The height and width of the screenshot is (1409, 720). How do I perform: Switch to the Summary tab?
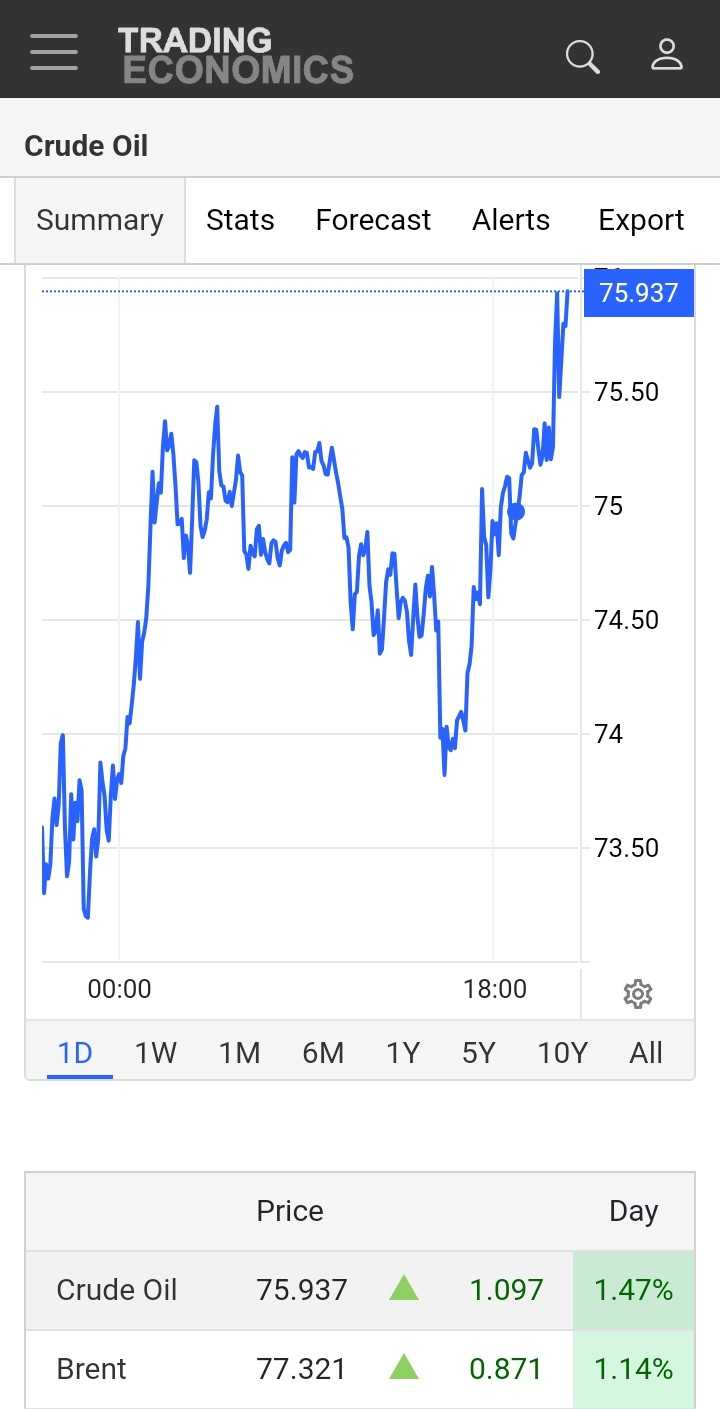(100, 220)
